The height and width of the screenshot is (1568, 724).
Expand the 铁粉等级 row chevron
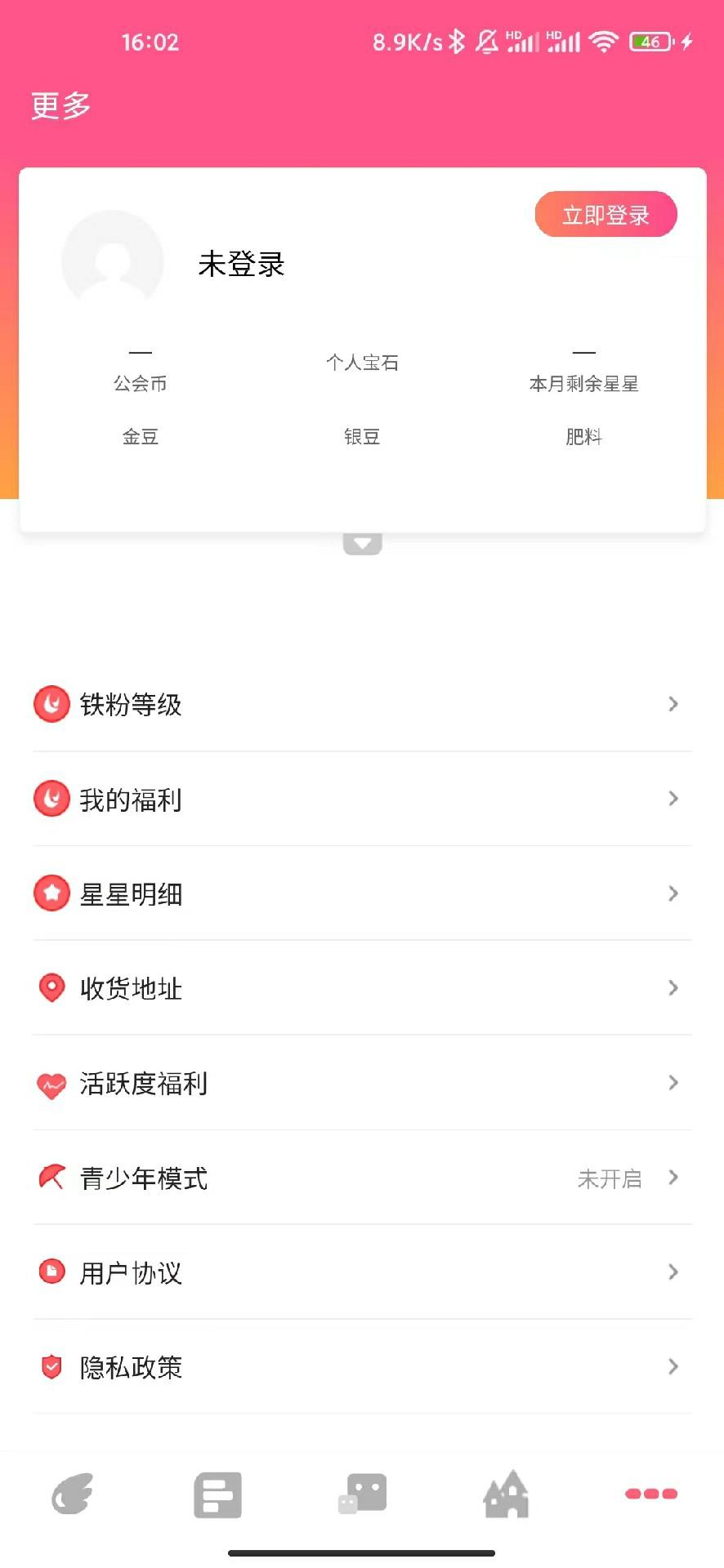point(673,704)
